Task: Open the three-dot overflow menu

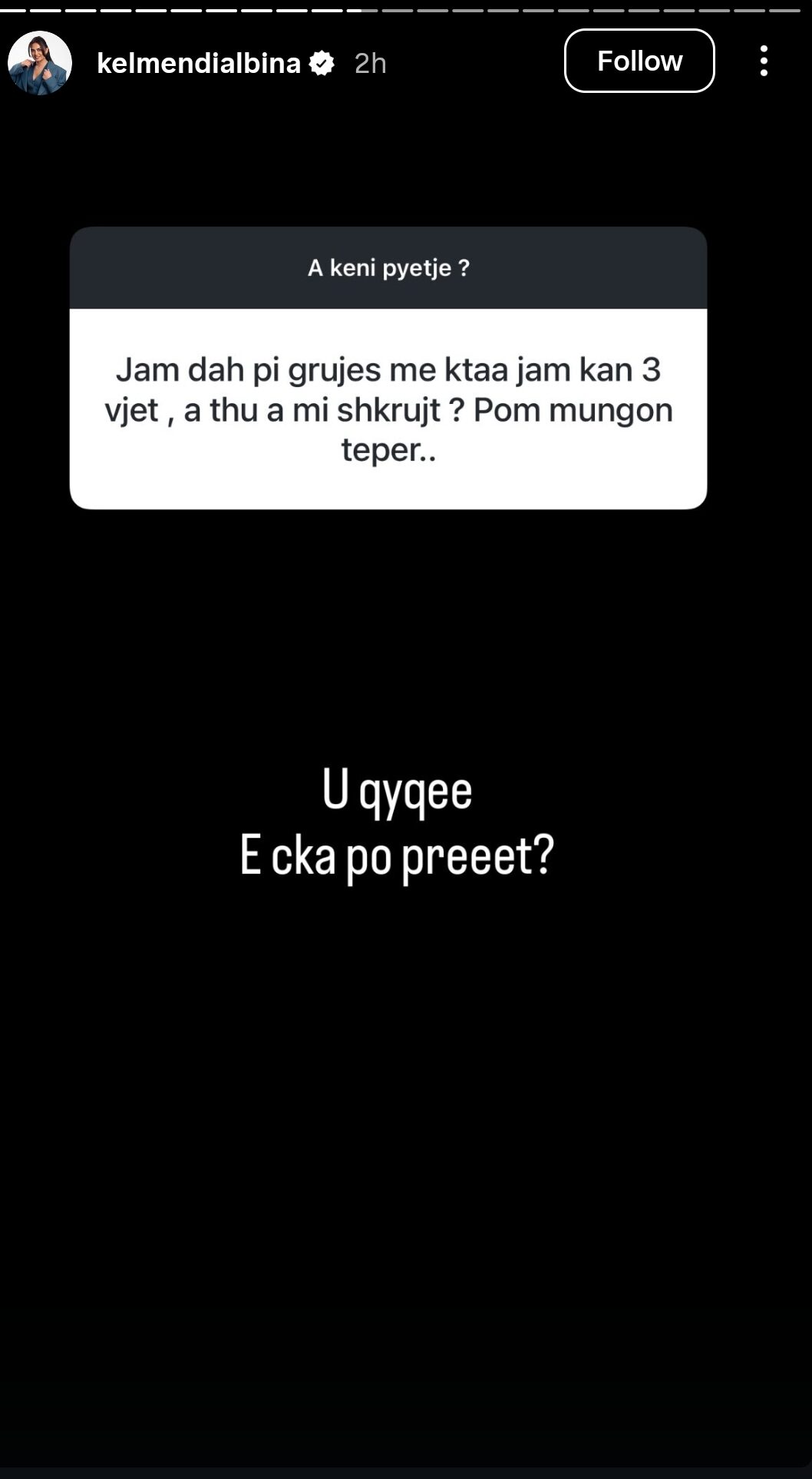Action: click(x=763, y=61)
